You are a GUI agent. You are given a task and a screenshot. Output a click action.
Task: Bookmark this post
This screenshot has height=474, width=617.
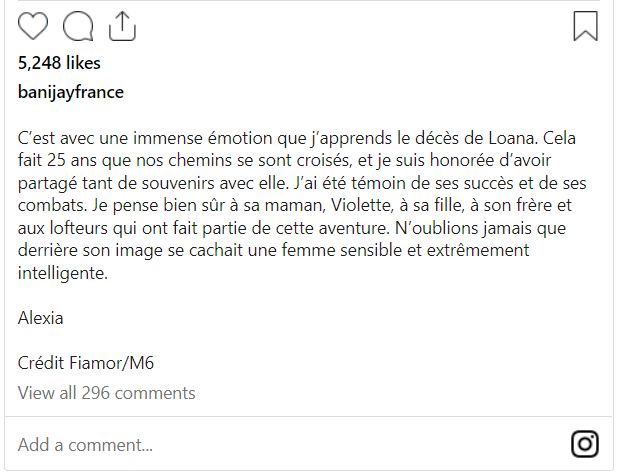585,26
